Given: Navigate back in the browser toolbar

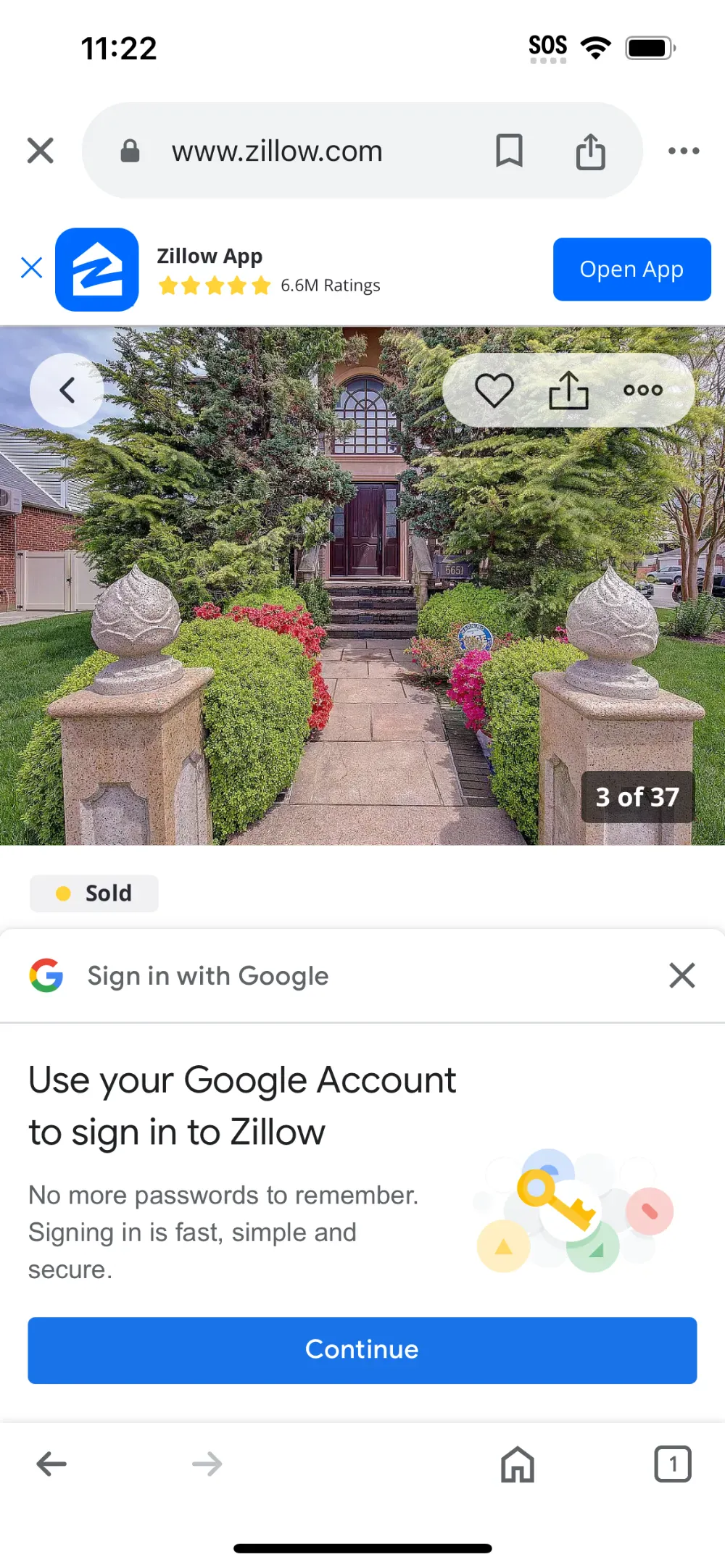Looking at the screenshot, I should point(51,1464).
